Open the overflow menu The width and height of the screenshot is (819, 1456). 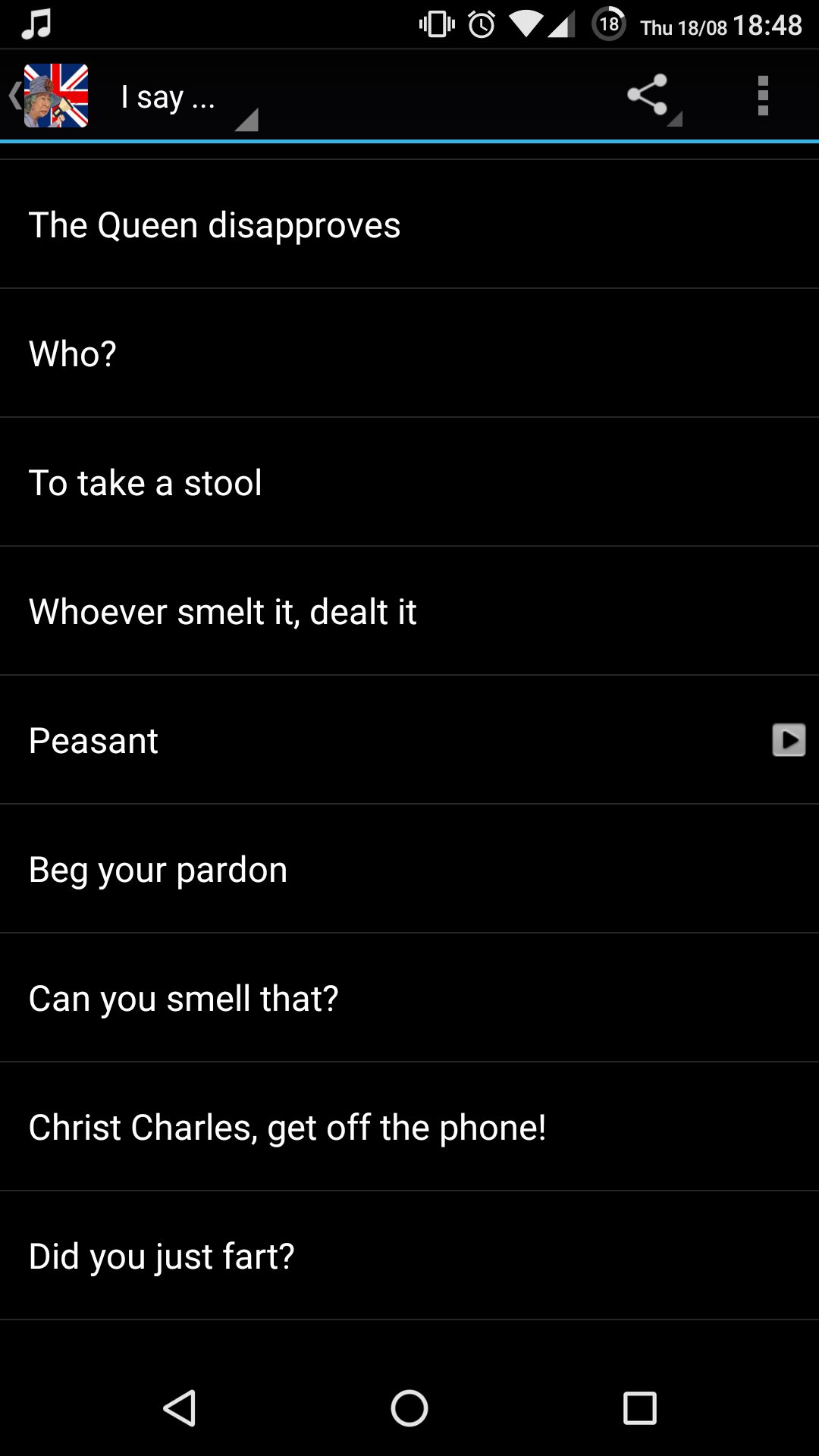(763, 96)
